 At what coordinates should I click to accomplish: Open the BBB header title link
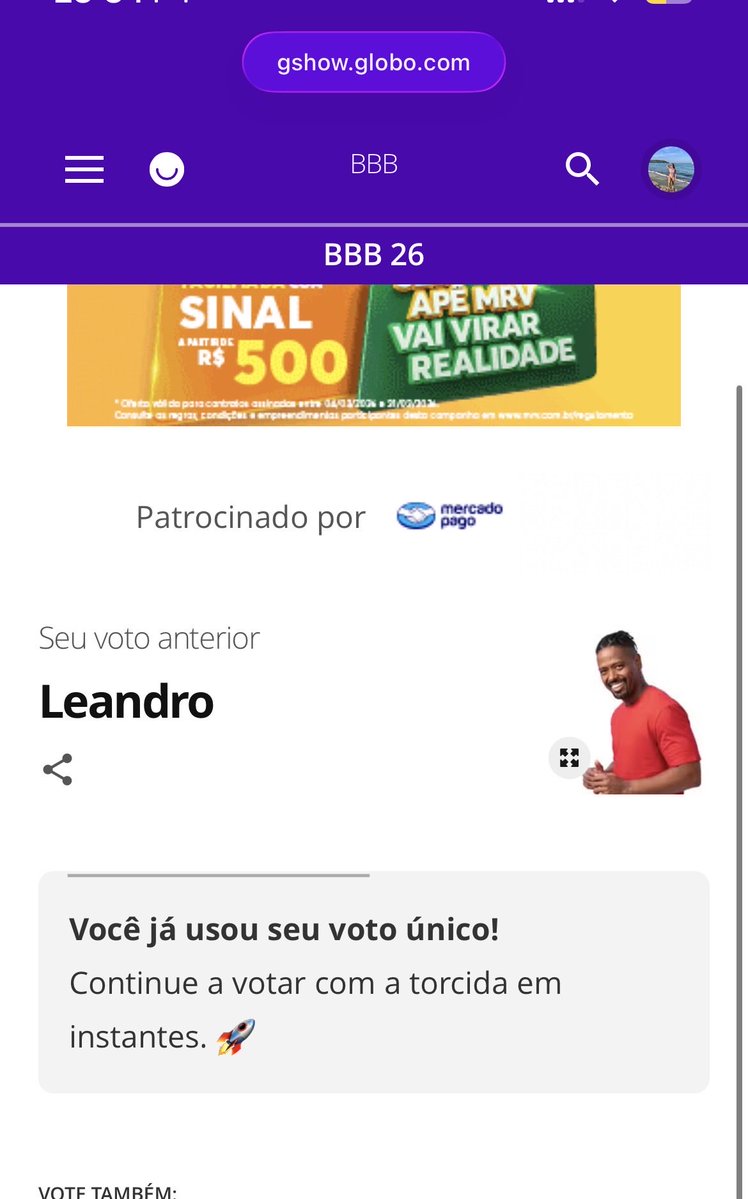point(374,165)
